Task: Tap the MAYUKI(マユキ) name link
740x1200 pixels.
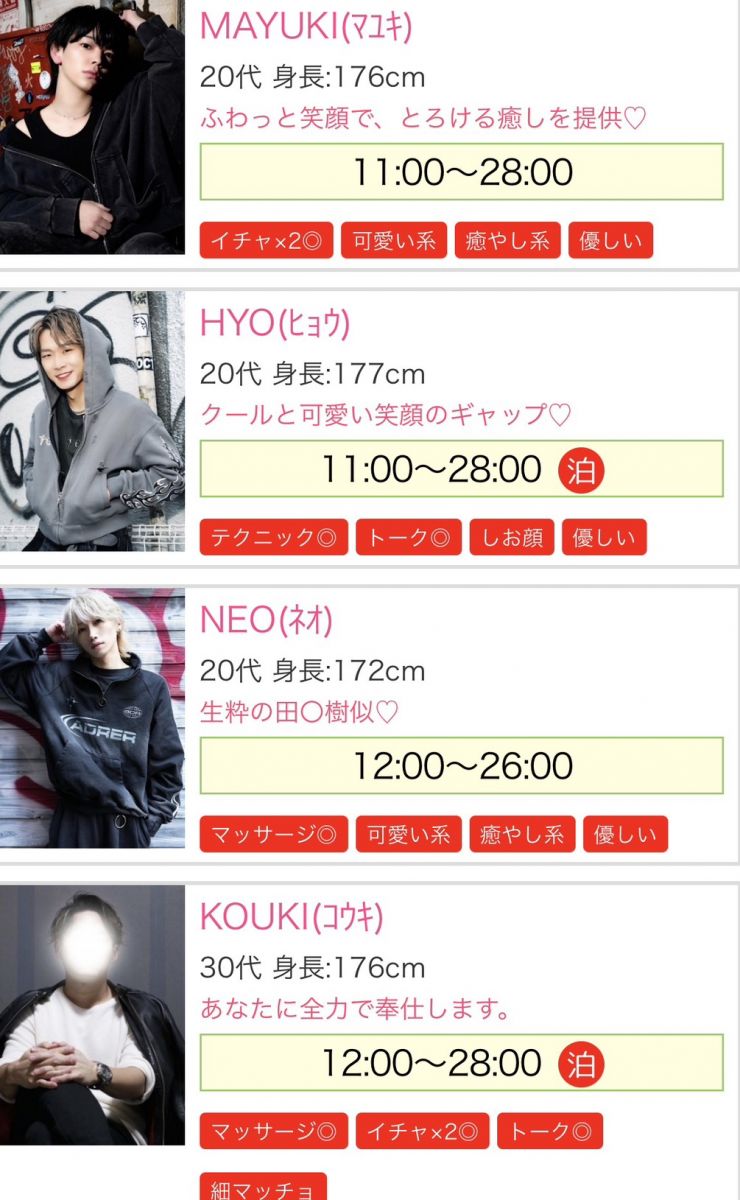Action: point(305,27)
